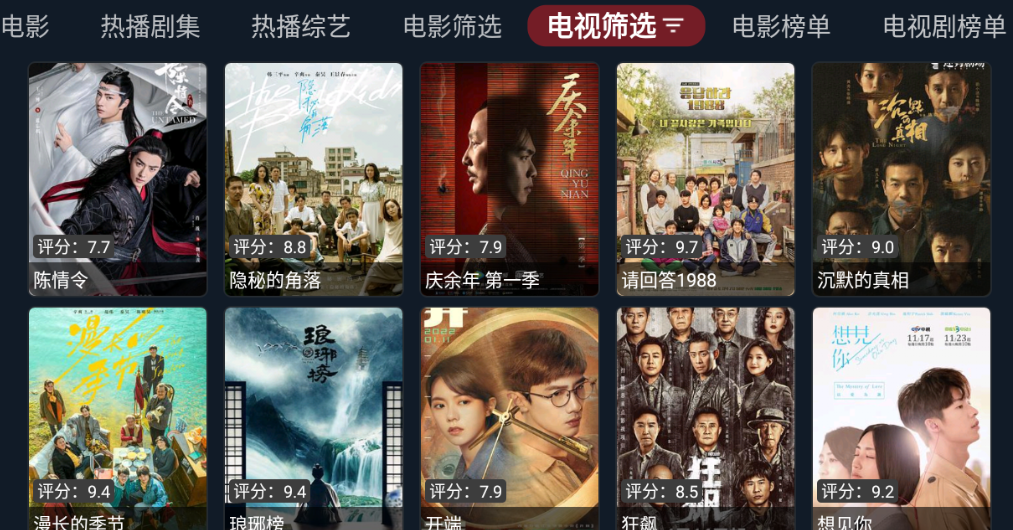Open the 热播综艺 tab
1013x530 pixels.
(300, 27)
